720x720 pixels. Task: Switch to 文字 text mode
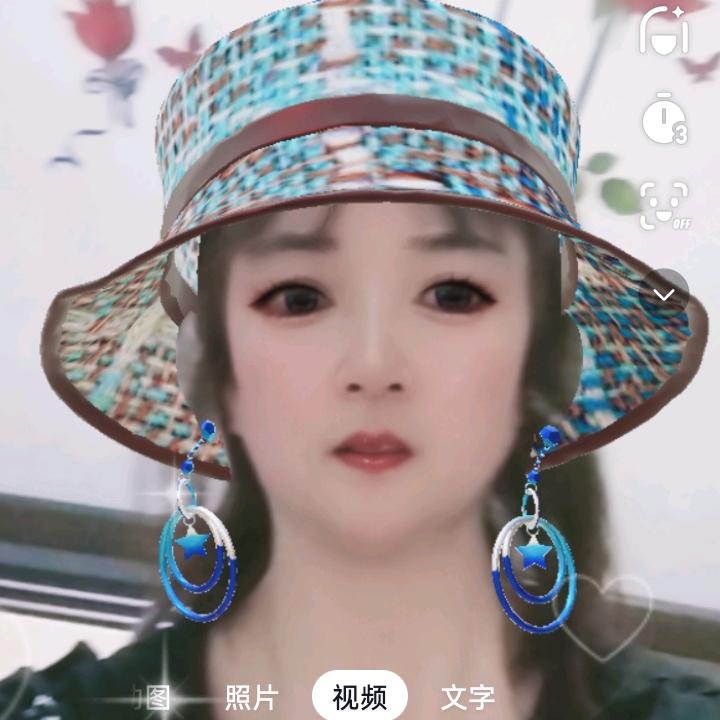[x=468, y=697]
